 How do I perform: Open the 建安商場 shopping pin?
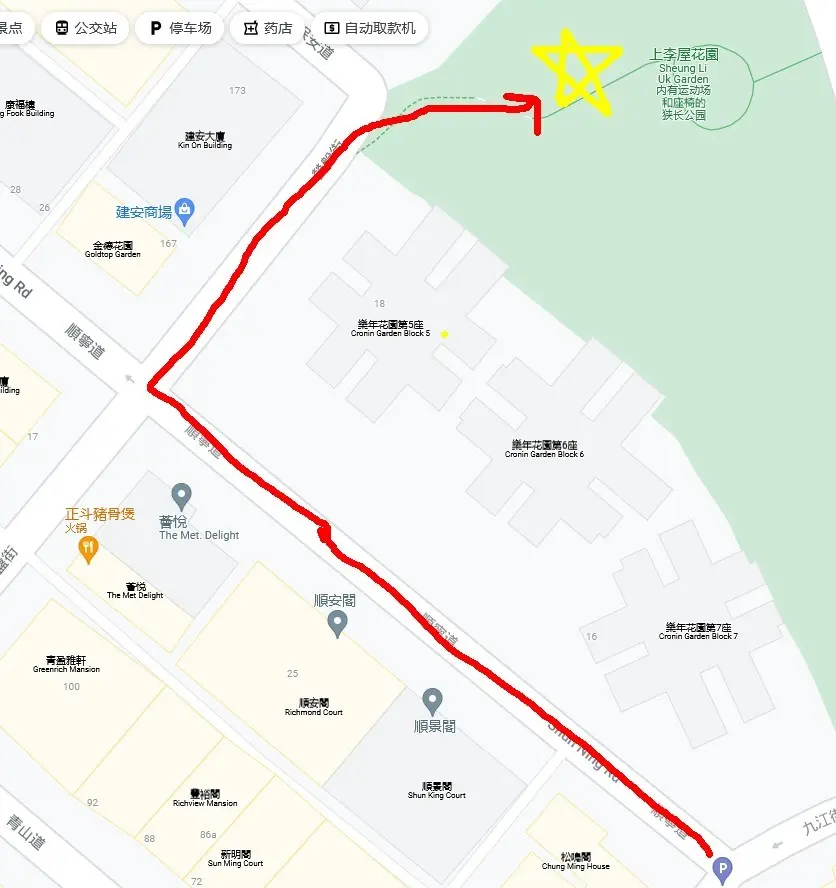coord(185,211)
